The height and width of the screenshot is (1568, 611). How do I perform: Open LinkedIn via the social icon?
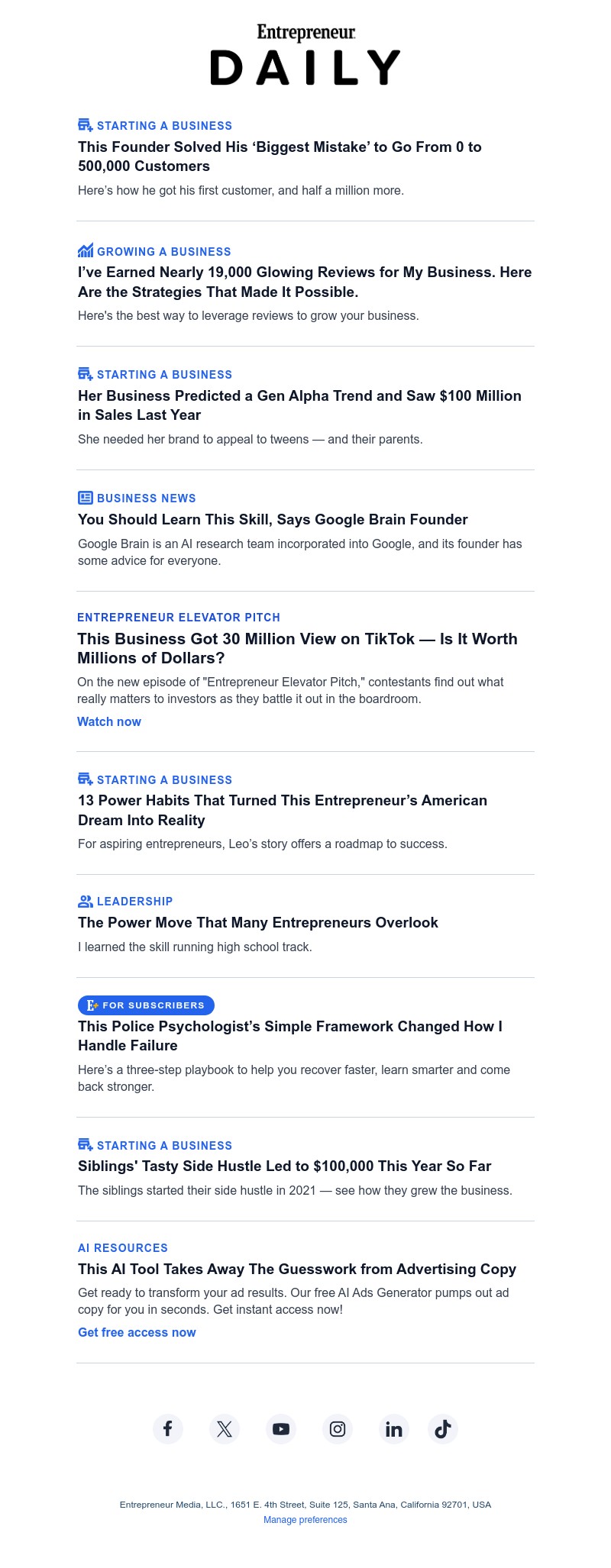coord(393,1429)
